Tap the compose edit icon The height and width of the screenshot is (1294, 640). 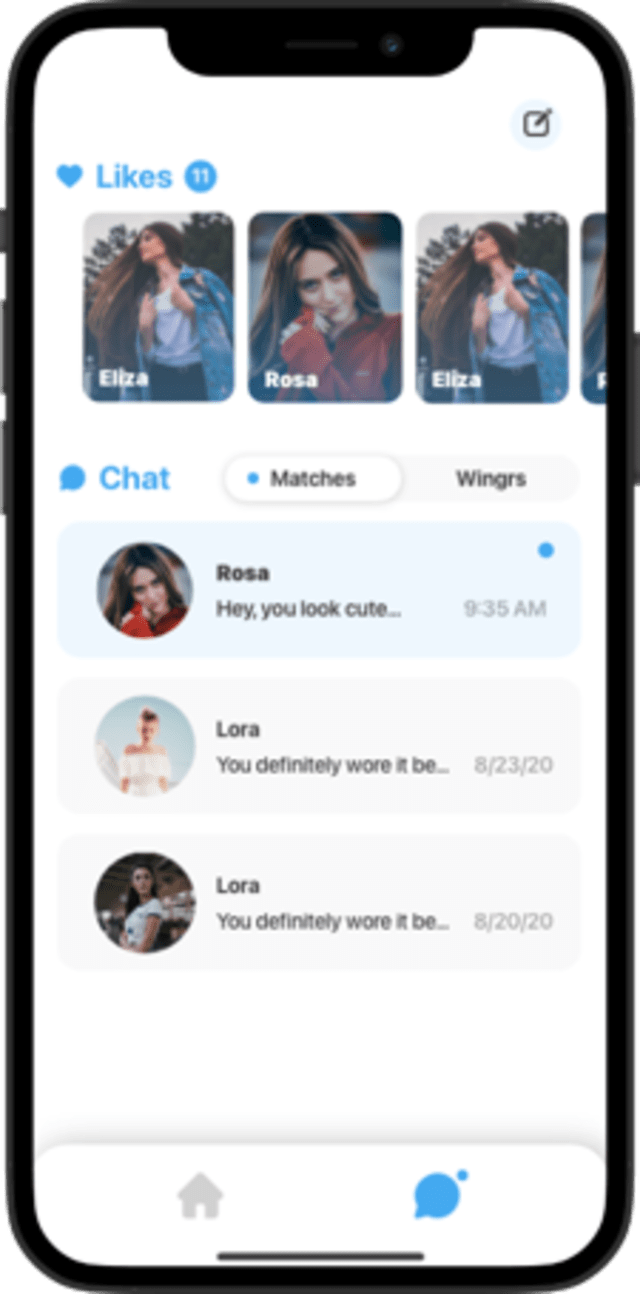536,124
